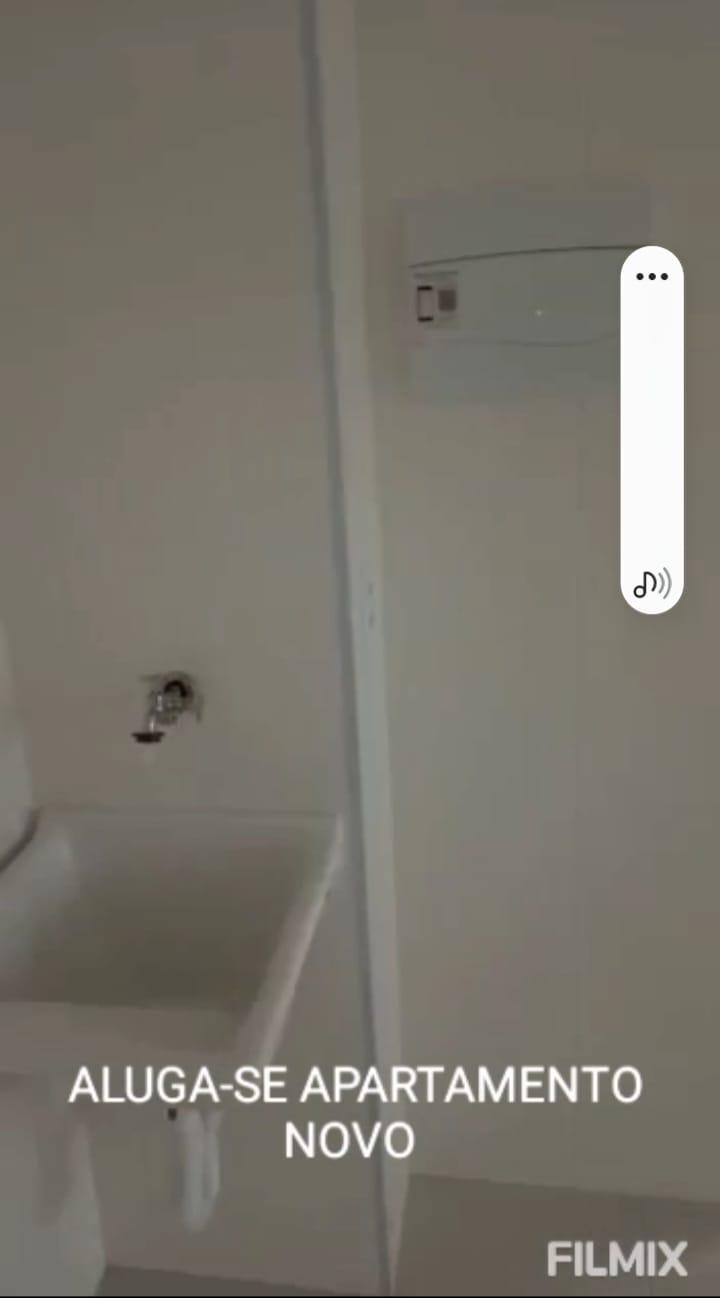Mute media sound via the music note icon
Viewport: 720px width, 1298px height.
652,583
